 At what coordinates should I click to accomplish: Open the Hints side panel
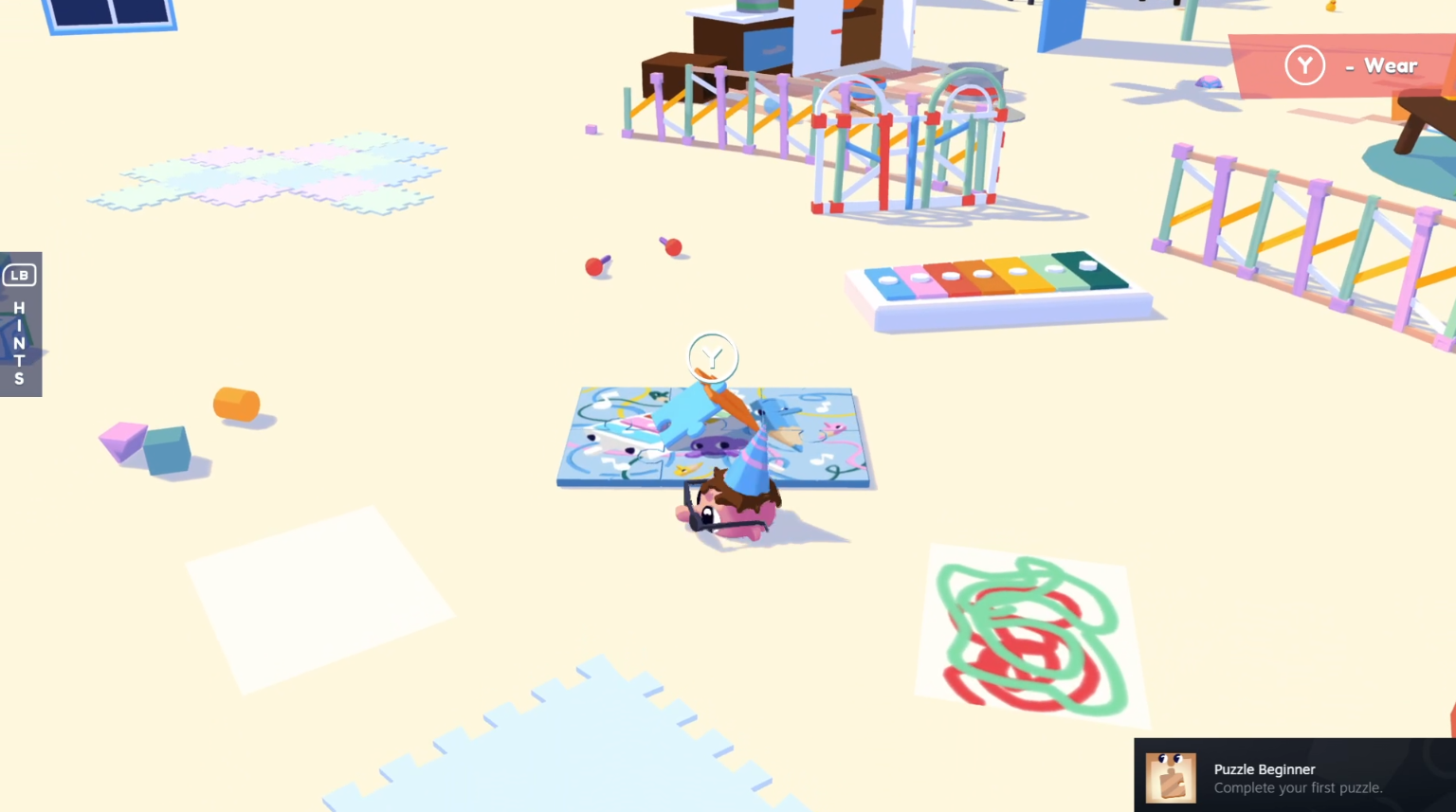tap(20, 325)
